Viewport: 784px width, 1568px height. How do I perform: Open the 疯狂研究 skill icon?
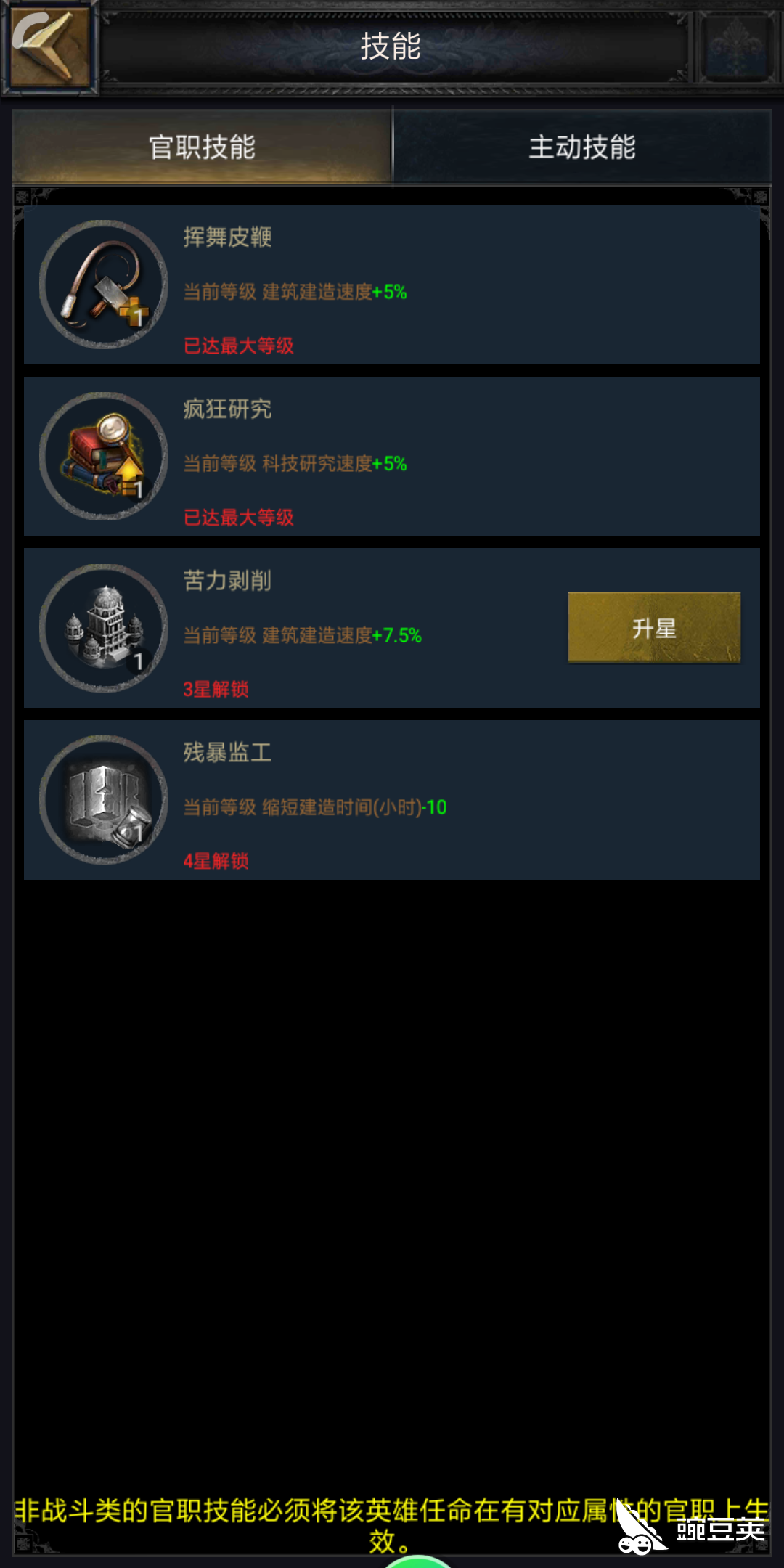pyautogui.click(x=104, y=457)
